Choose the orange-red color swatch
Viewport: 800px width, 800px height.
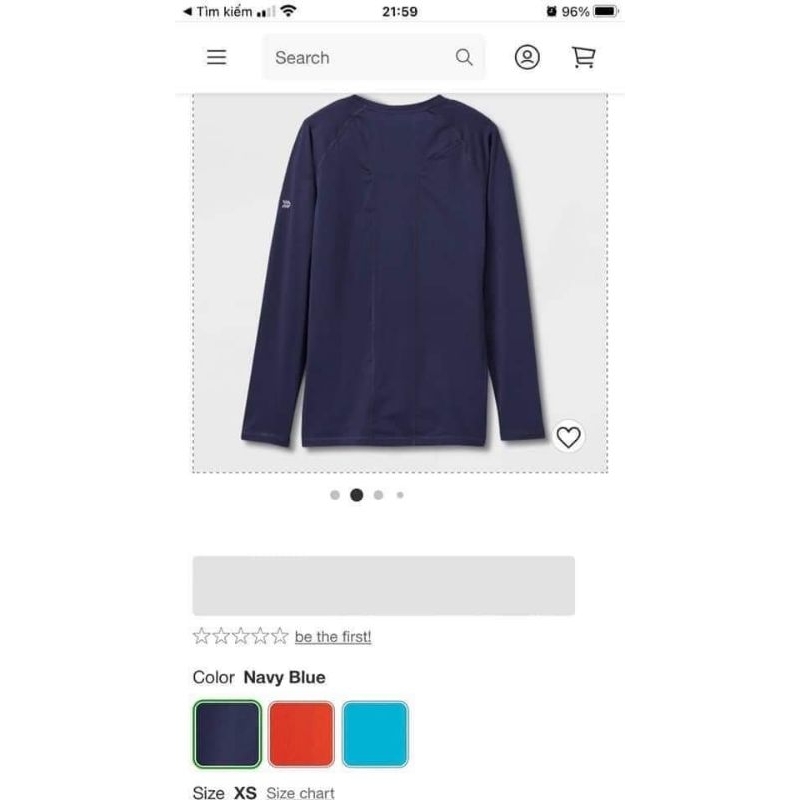pyautogui.click(x=301, y=734)
